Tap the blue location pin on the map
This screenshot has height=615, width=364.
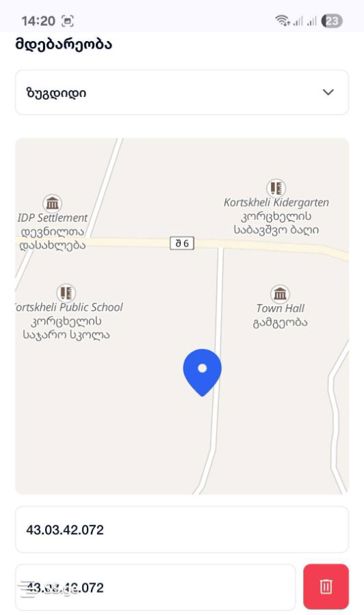coord(202,372)
